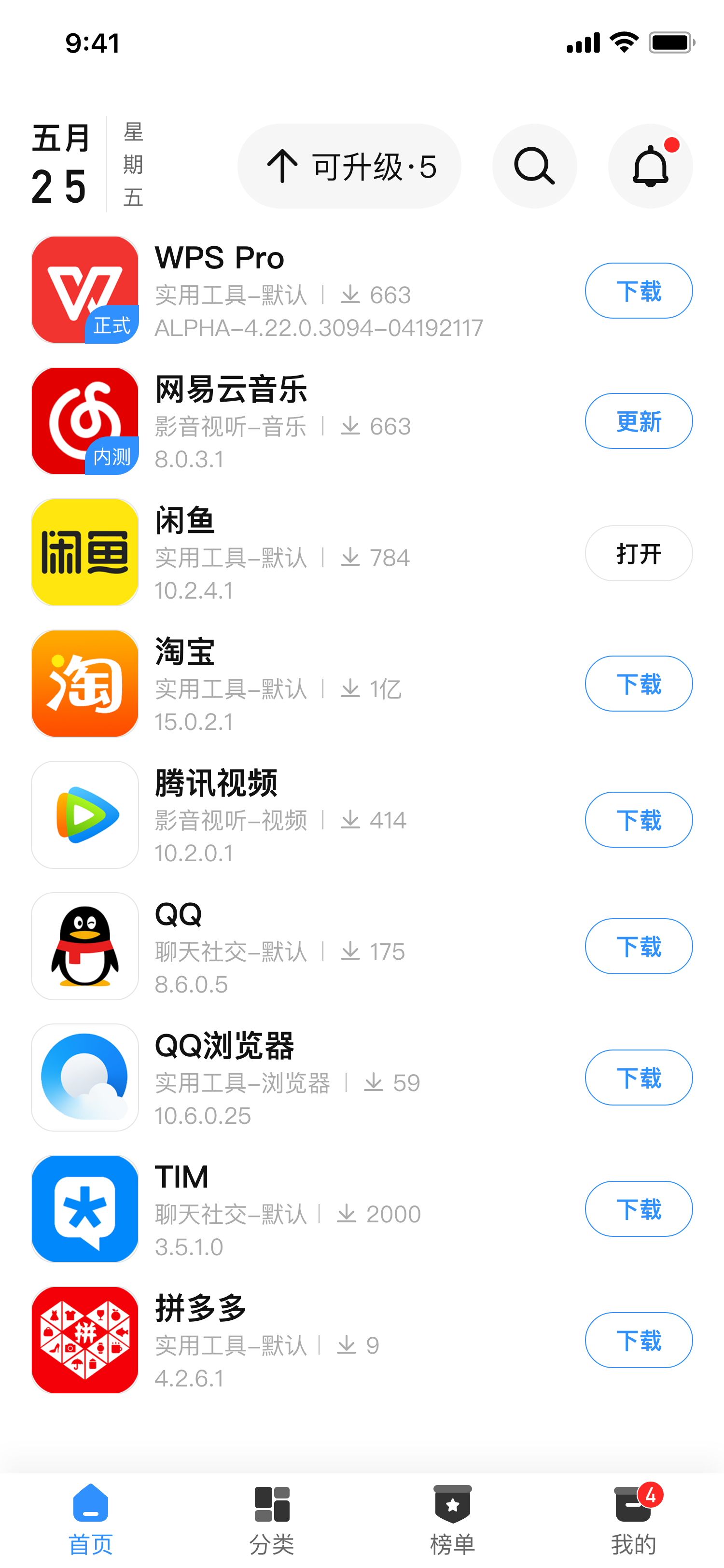
Task: Tap the 下载 button for QQ
Action: [638, 947]
